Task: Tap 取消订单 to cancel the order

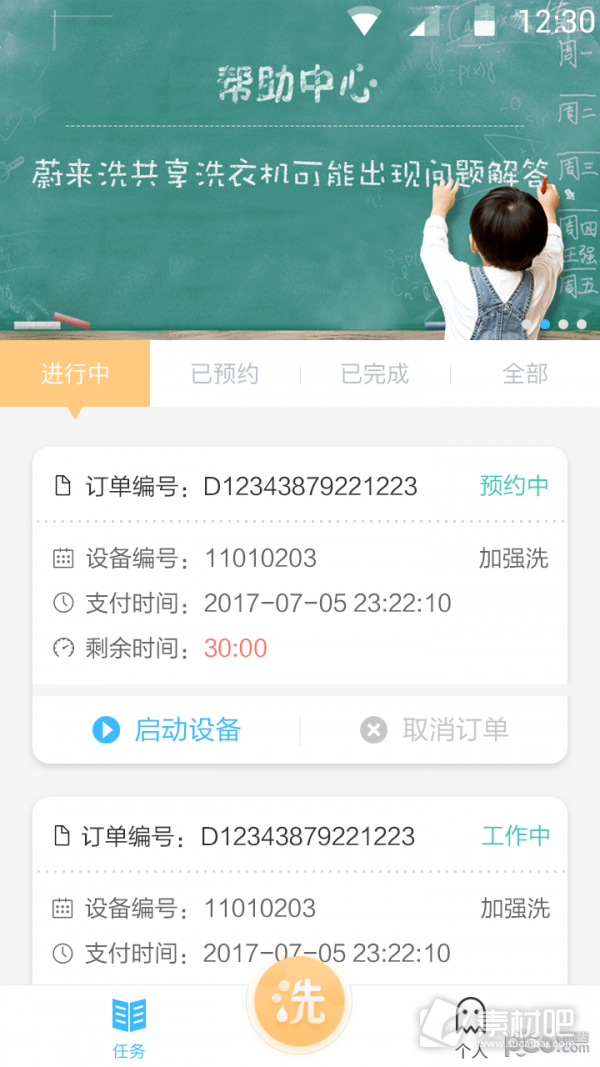Action: [x=434, y=730]
